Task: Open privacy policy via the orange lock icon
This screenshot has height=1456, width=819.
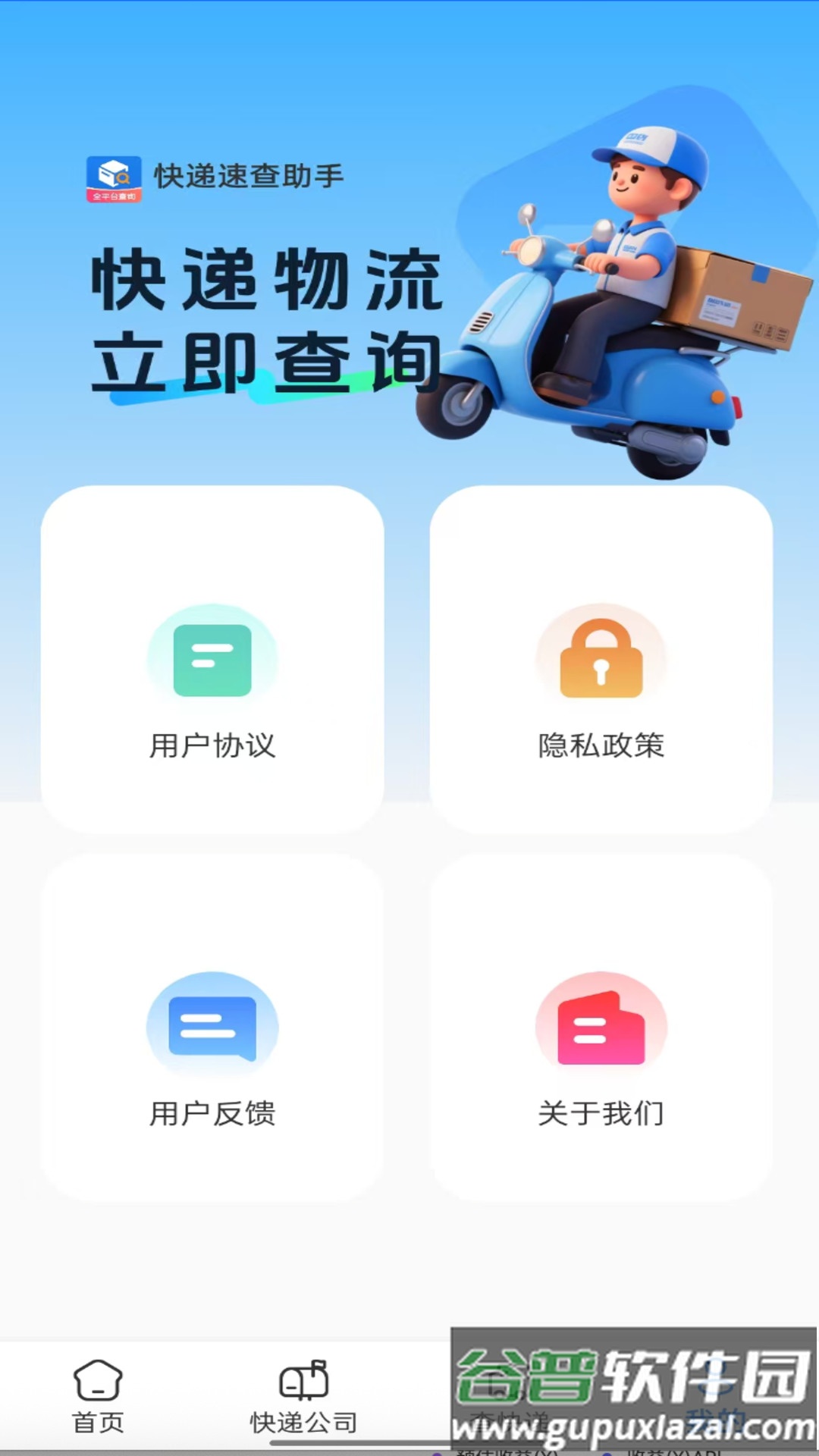Action: tap(601, 657)
